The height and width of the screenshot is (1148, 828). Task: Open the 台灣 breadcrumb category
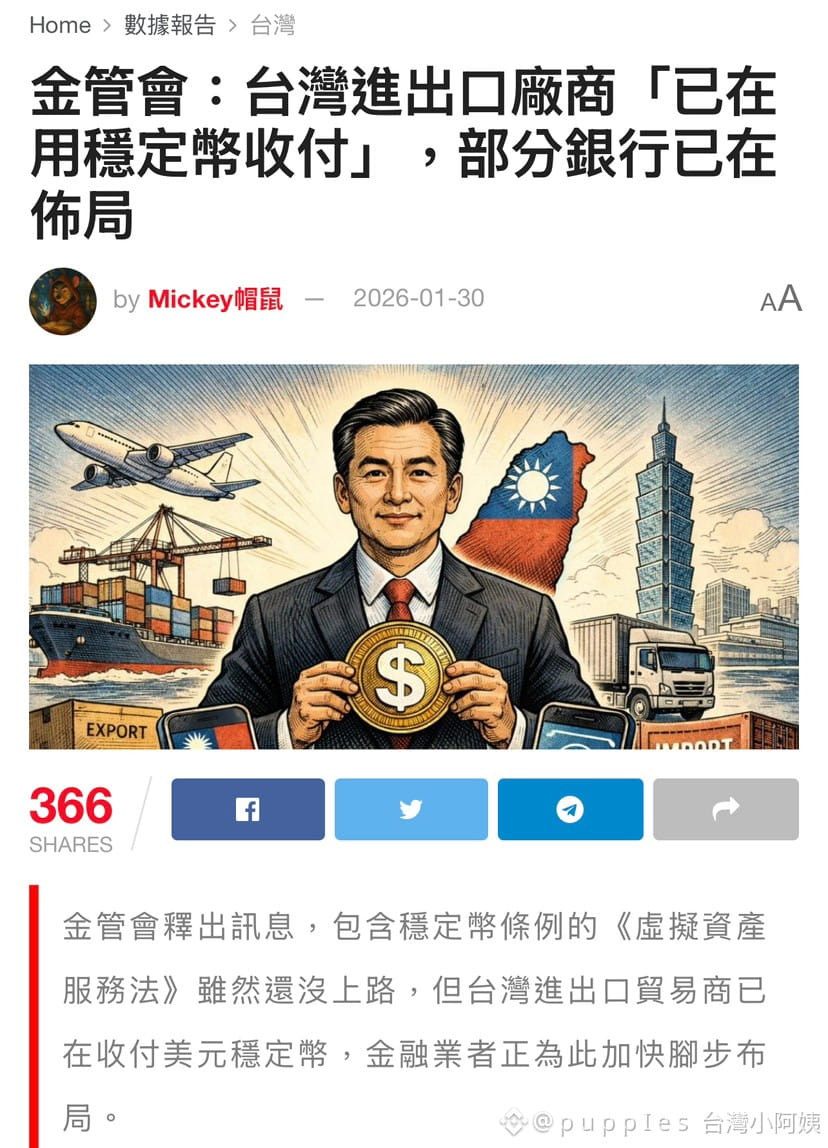pos(273,25)
